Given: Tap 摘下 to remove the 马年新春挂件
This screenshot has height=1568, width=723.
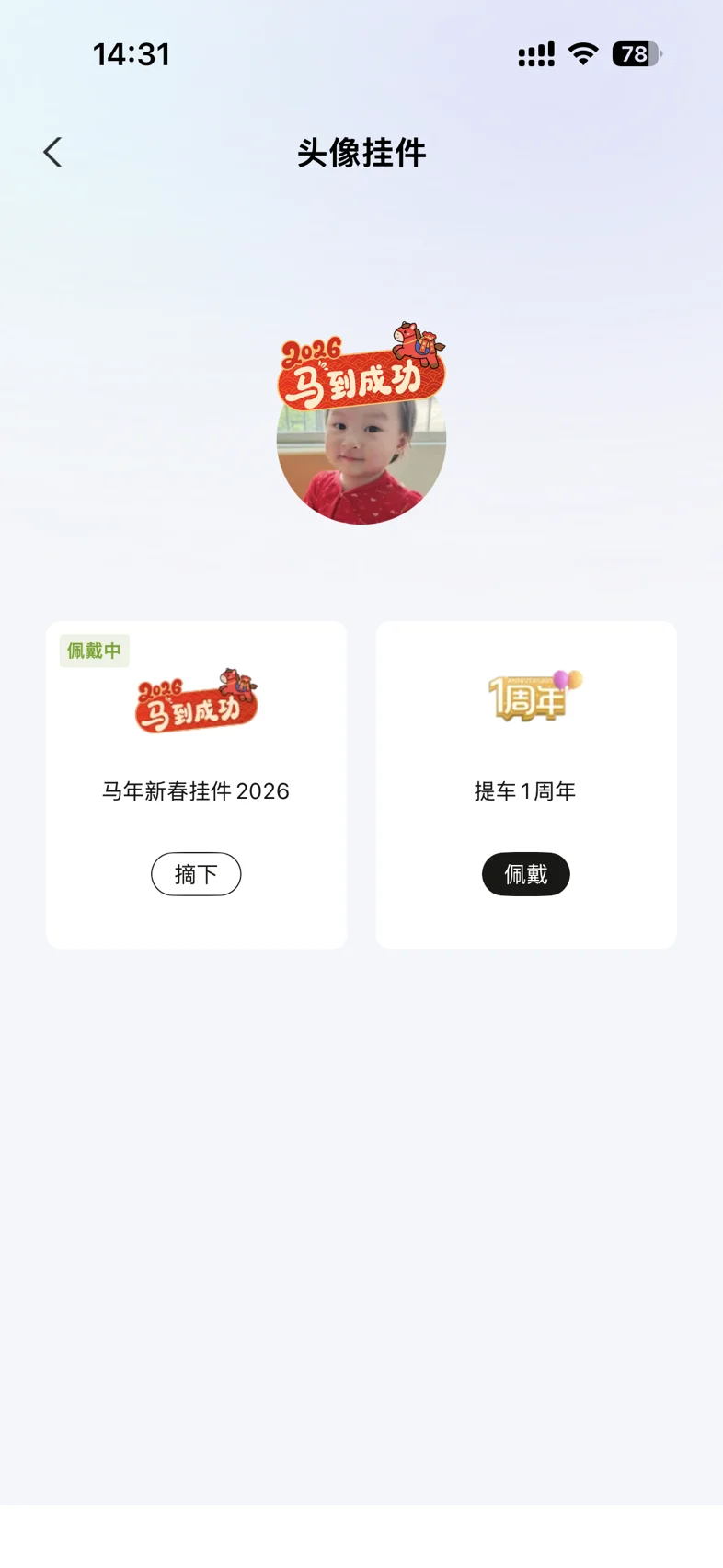Looking at the screenshot, I should tap(196, 874).
